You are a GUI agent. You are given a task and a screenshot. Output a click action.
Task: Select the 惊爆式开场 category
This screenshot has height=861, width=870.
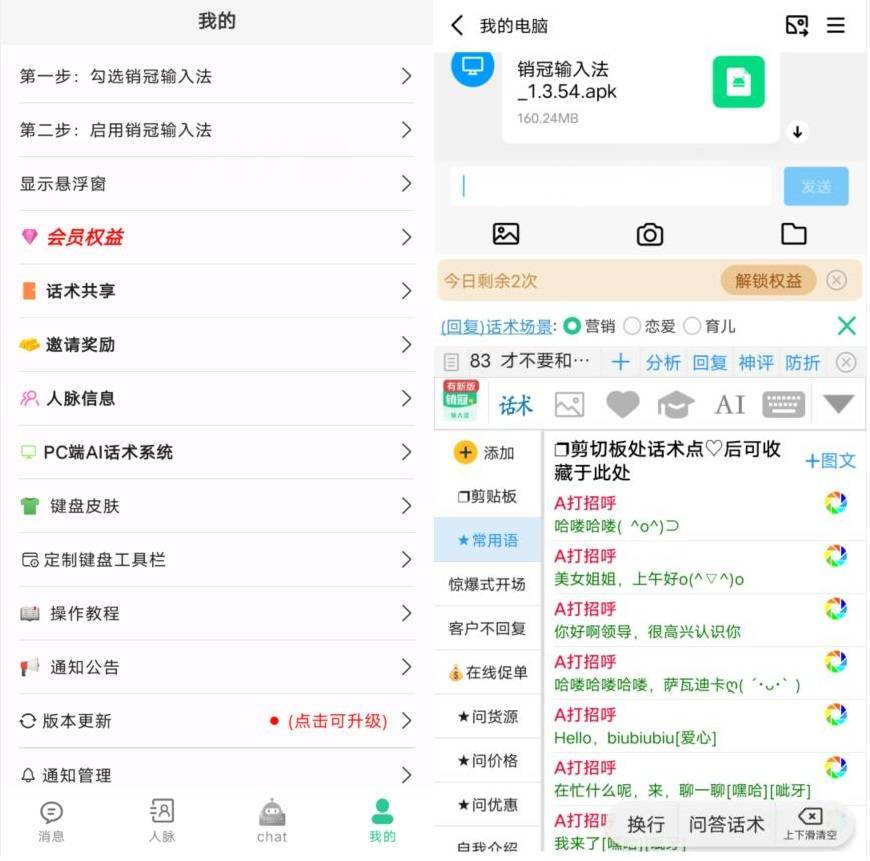point(487,584)
